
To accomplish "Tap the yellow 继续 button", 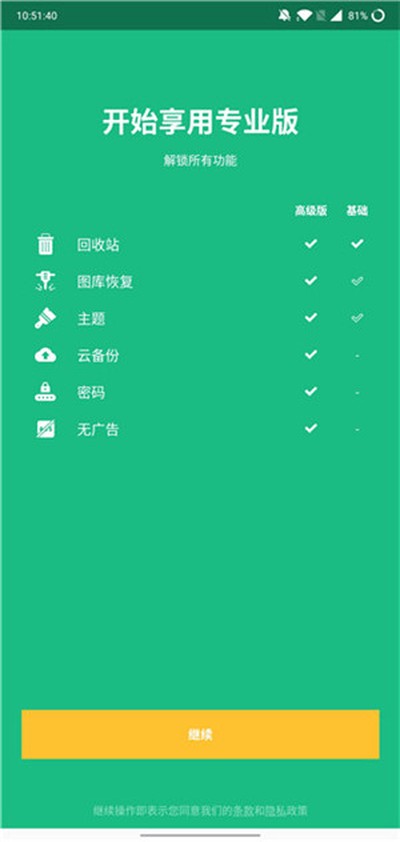I will pos(200,734).
